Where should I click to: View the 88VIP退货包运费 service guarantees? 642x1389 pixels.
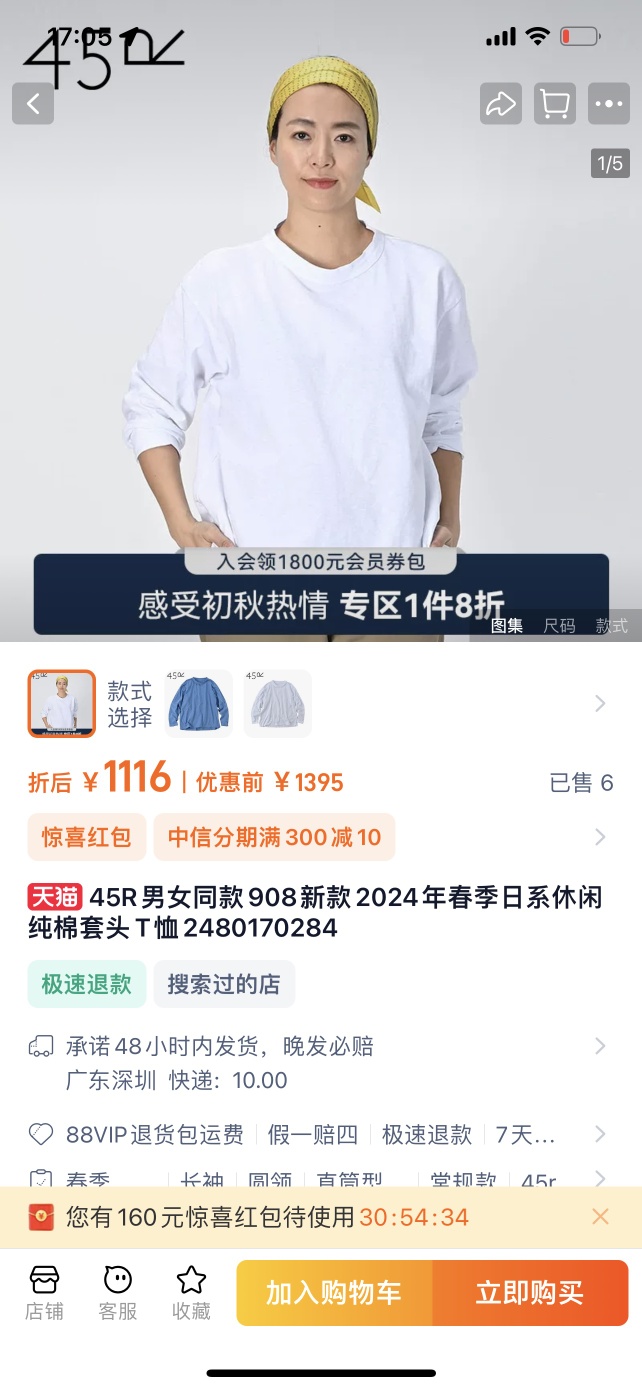click(155, 1134)
